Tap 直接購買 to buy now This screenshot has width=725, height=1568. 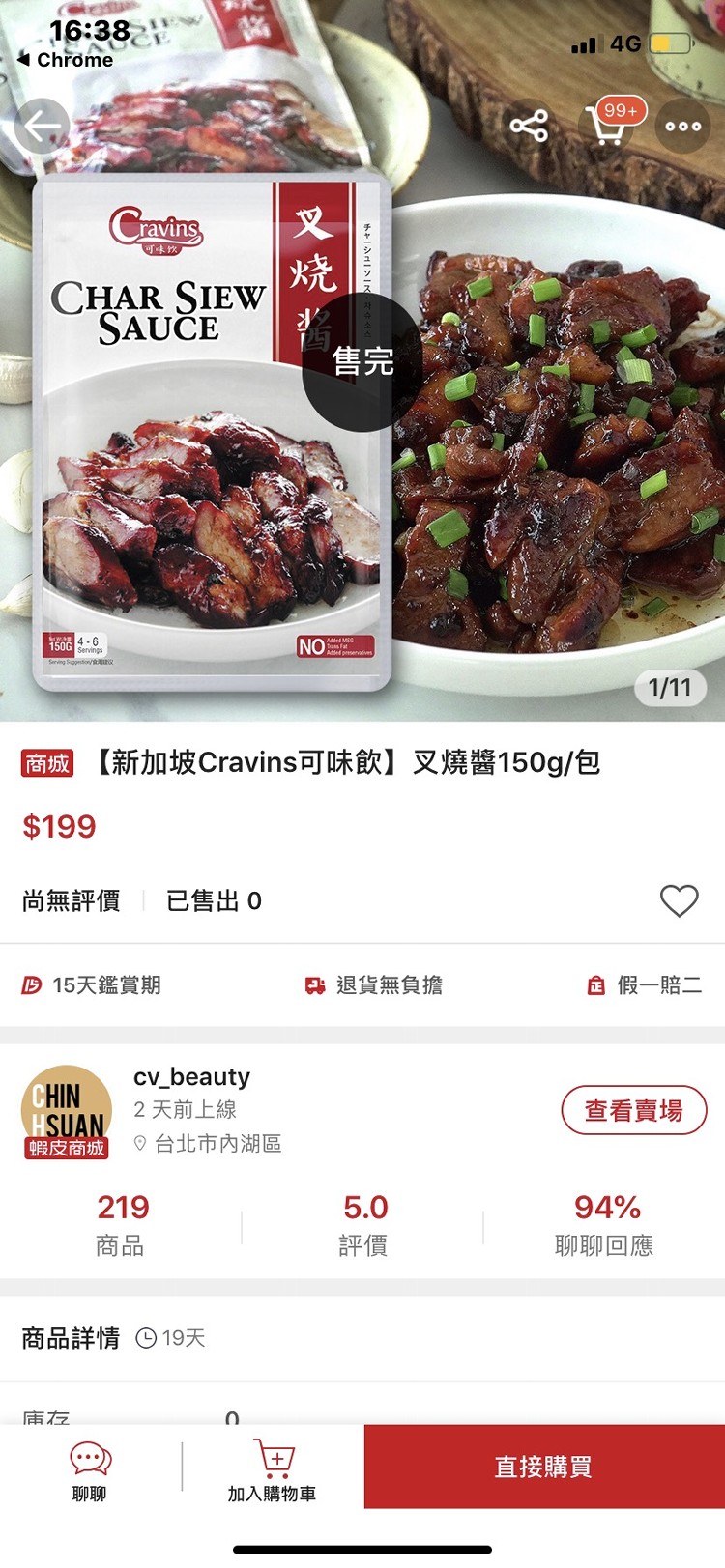pyautogui.click(x=543, y=1467)
